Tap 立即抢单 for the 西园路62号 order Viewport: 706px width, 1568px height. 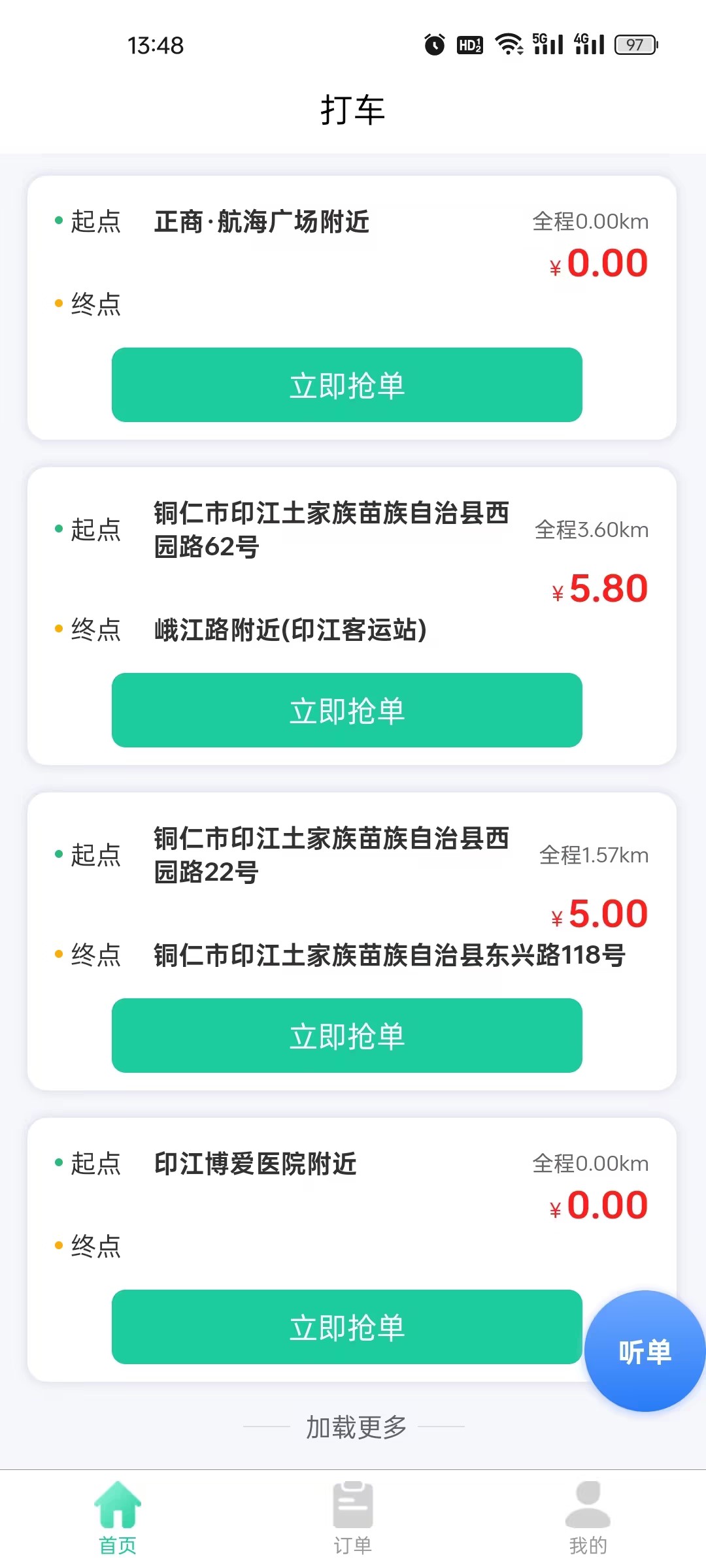point(346,710)
